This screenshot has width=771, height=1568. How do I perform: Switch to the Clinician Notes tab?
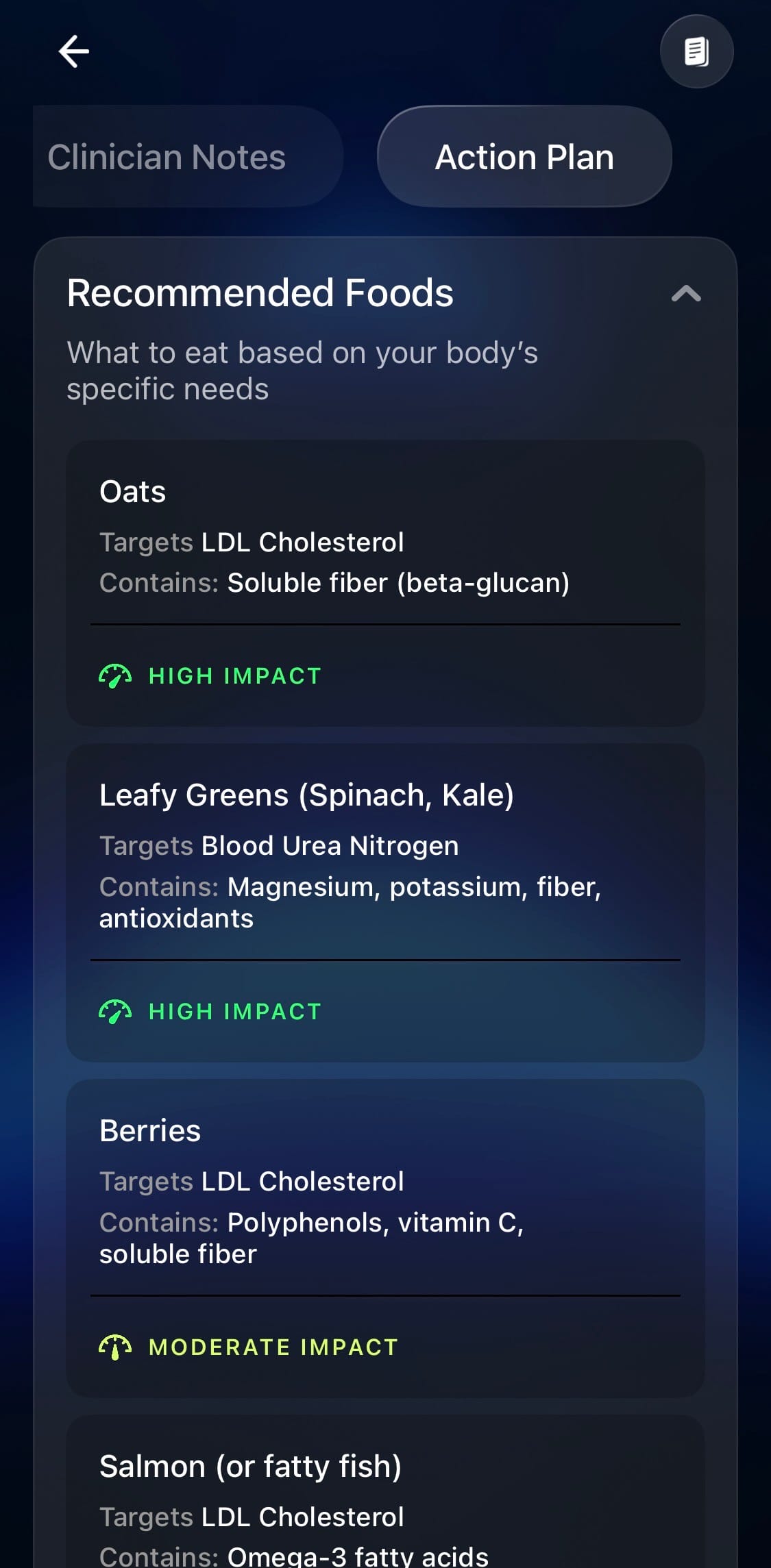167,157
